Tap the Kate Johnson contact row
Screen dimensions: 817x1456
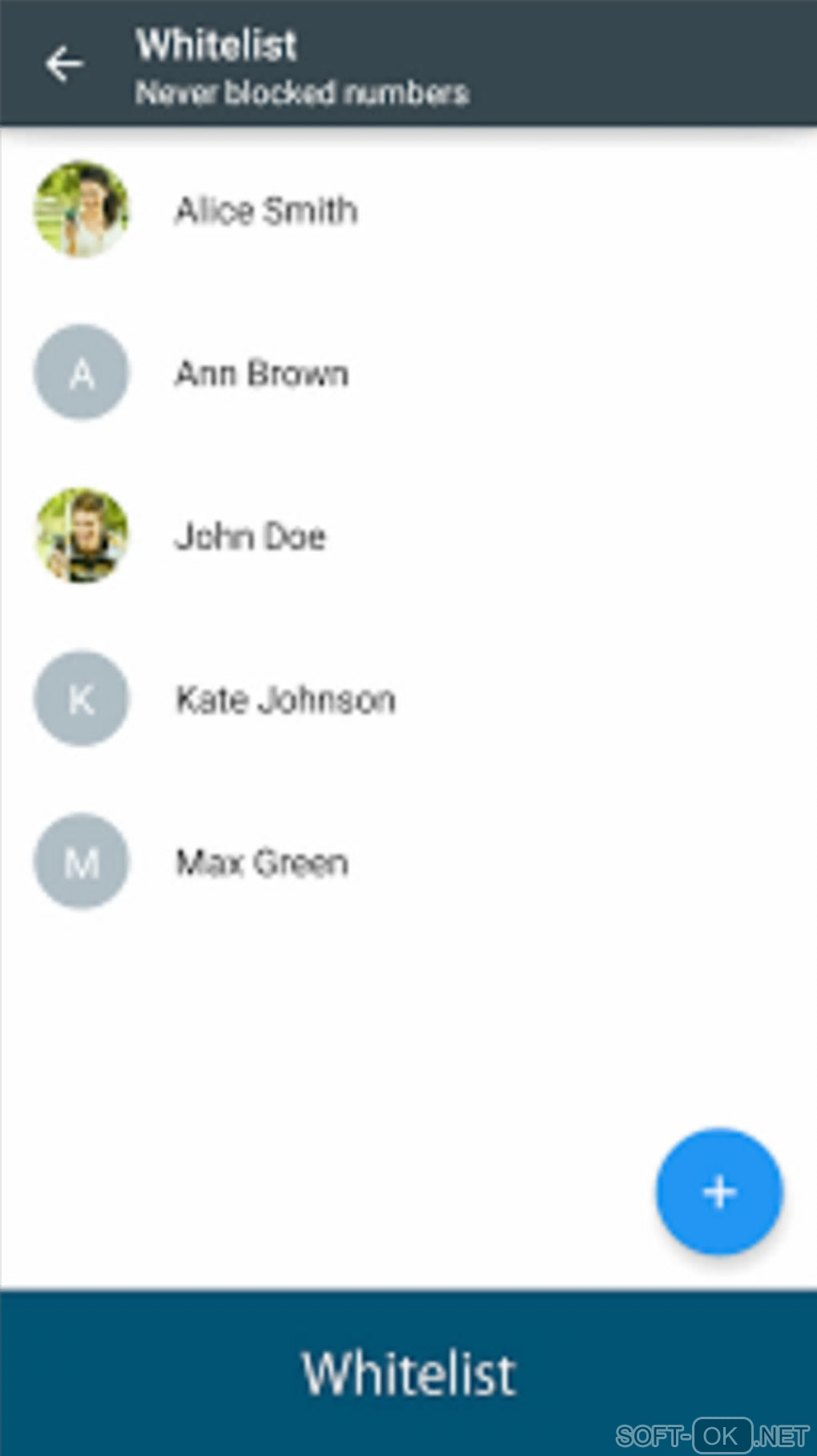pyautogui.click(x=285, y=700)
